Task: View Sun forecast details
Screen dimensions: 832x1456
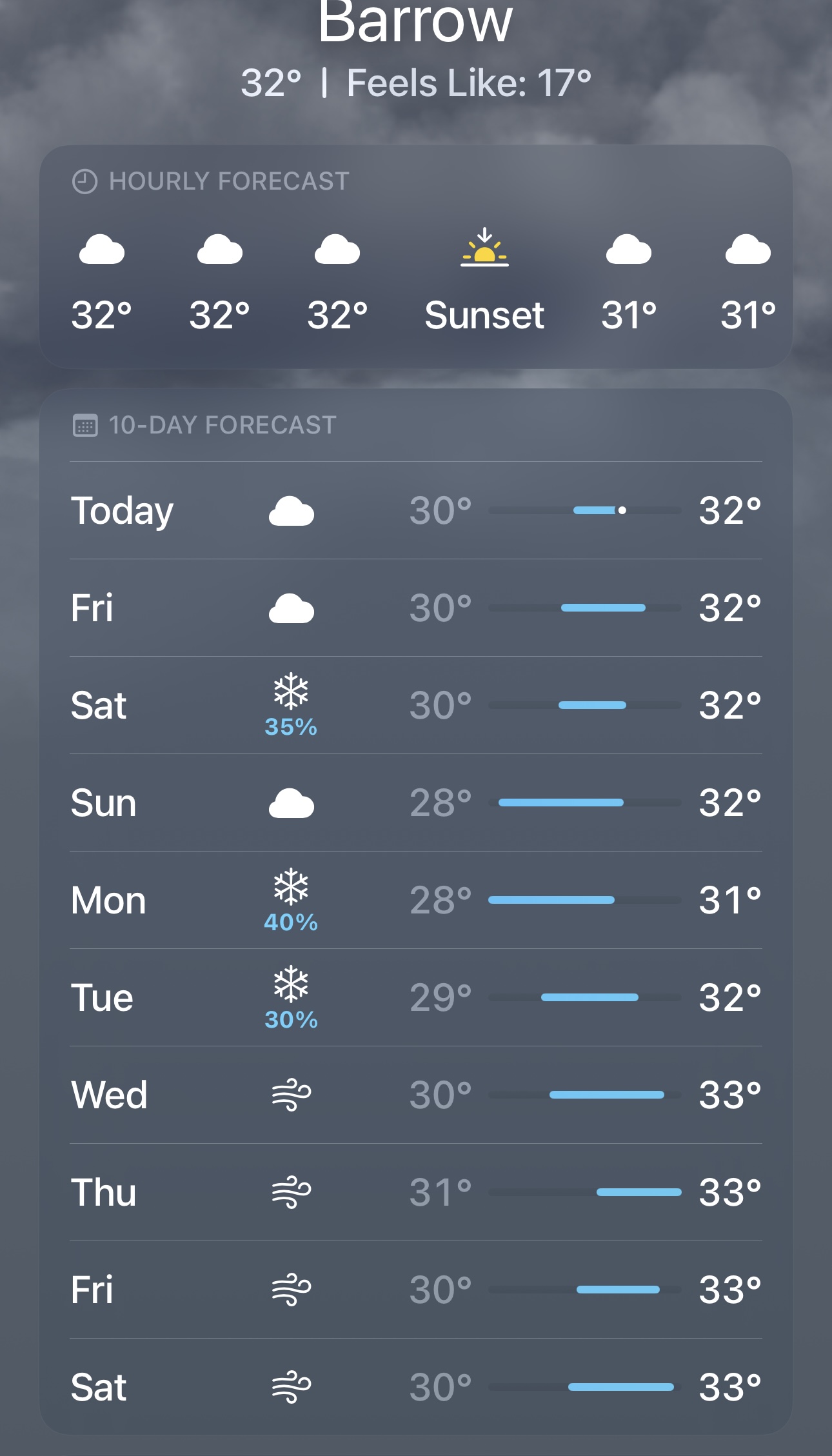Action: (x=416, y=803)
